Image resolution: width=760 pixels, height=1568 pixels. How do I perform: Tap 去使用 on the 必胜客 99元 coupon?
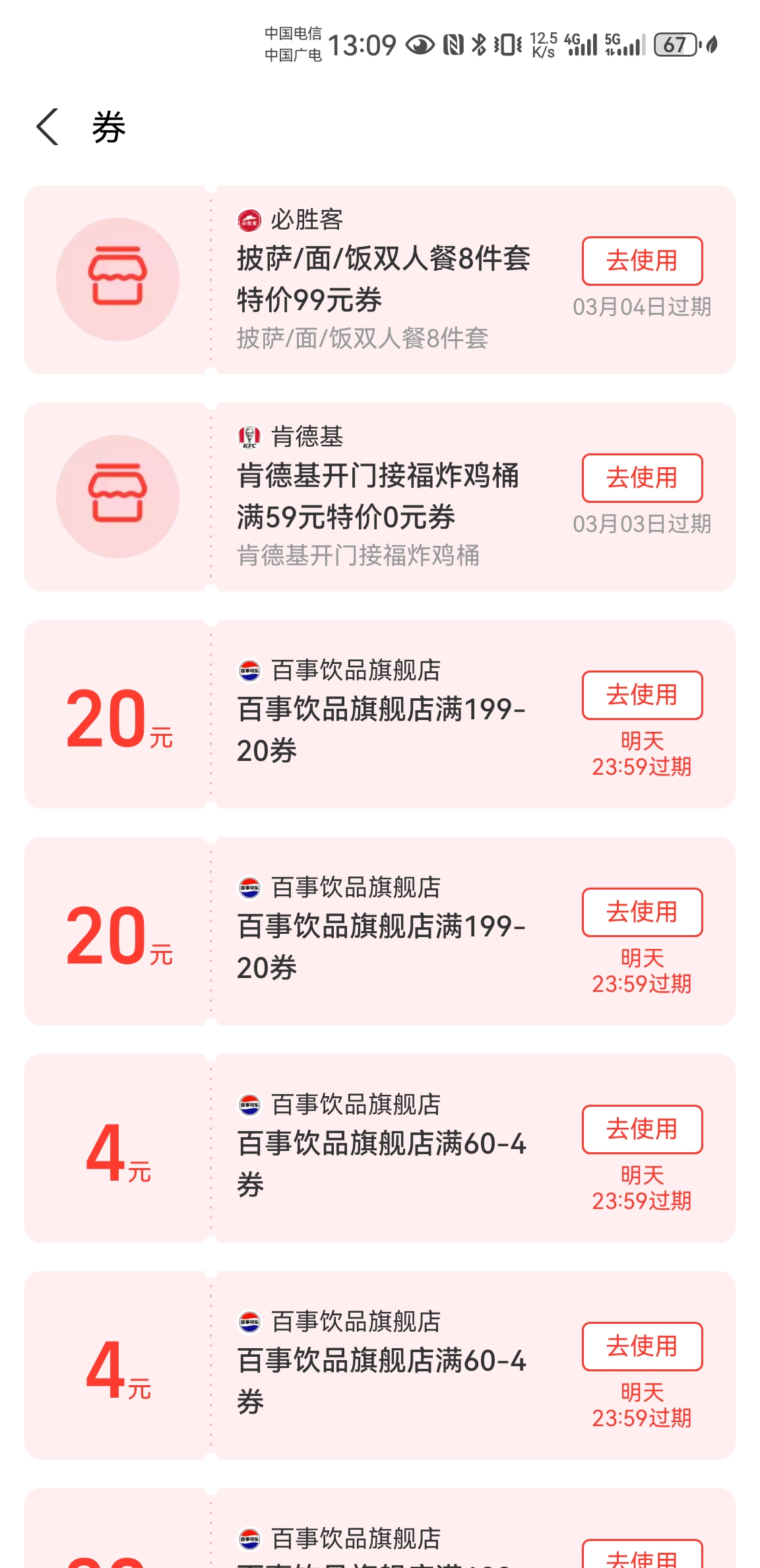[x=641, y=261]
